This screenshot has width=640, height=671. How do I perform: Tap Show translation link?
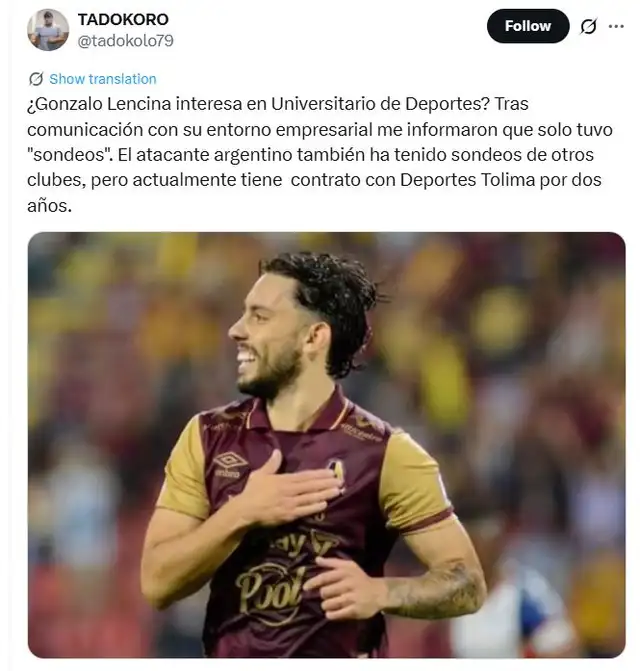[x=102, y=79]
